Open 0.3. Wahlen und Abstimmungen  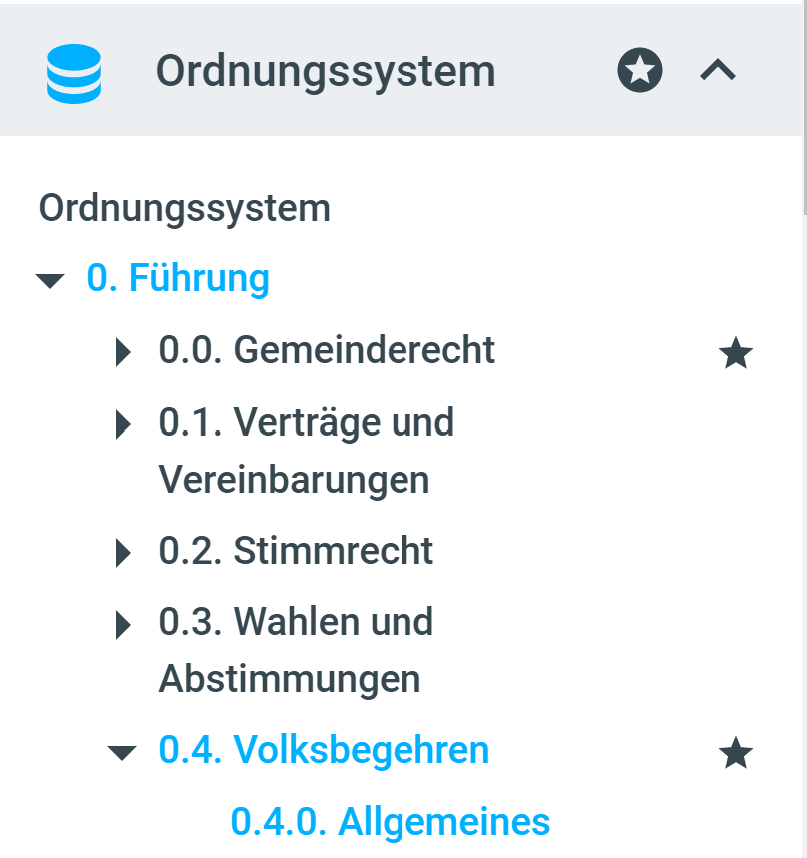coord(295,650)
